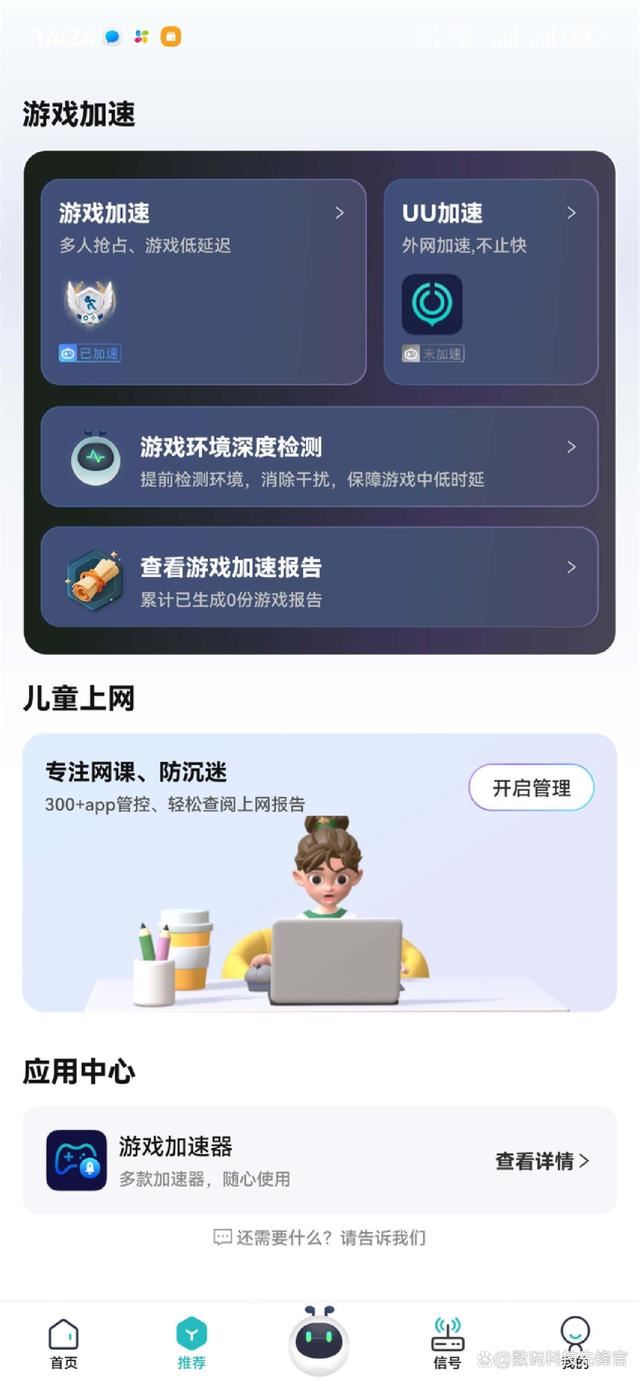Open the 游戏加速 card
Image resolution: width=640 pixels, height=1381 pixels.
(x=203, y=281)
